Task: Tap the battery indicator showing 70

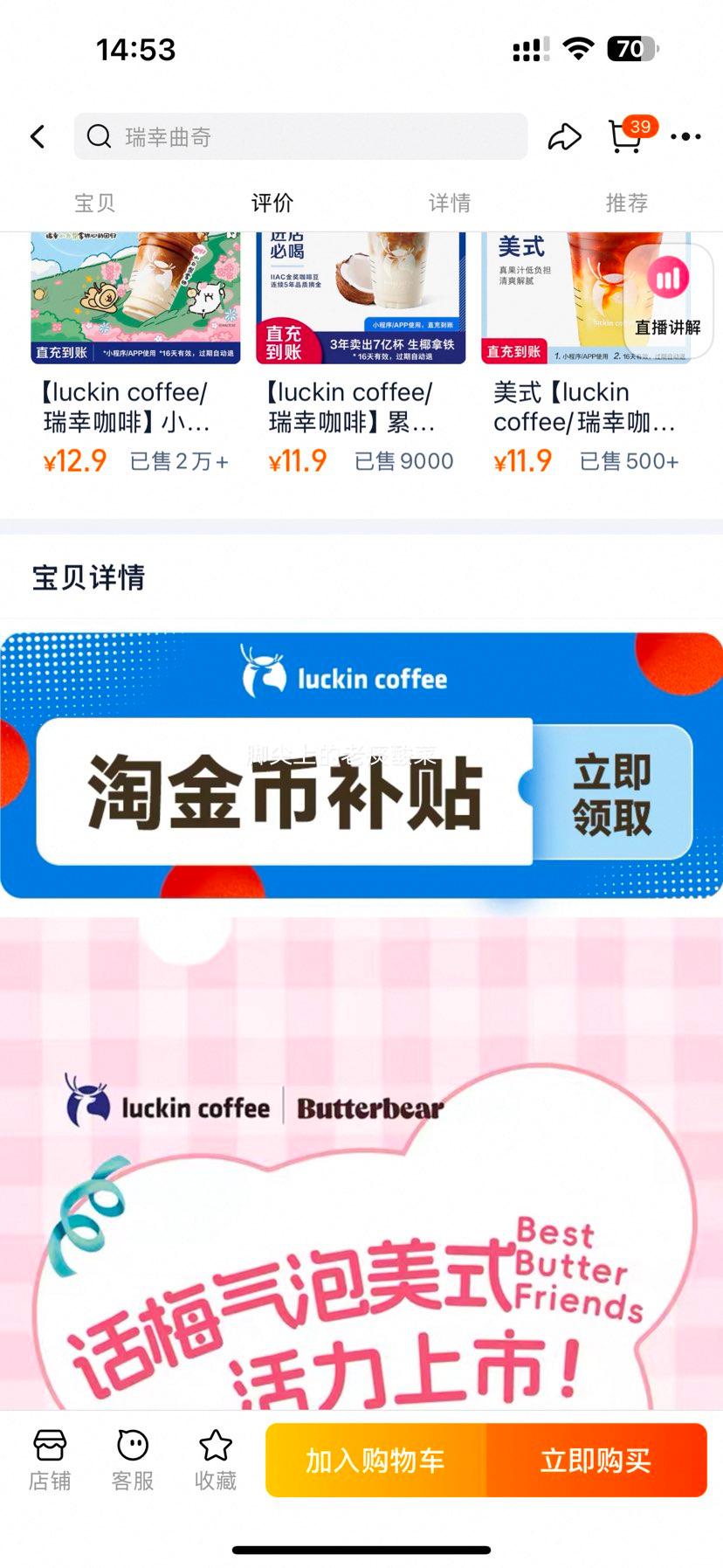Action: pos(627,50)
